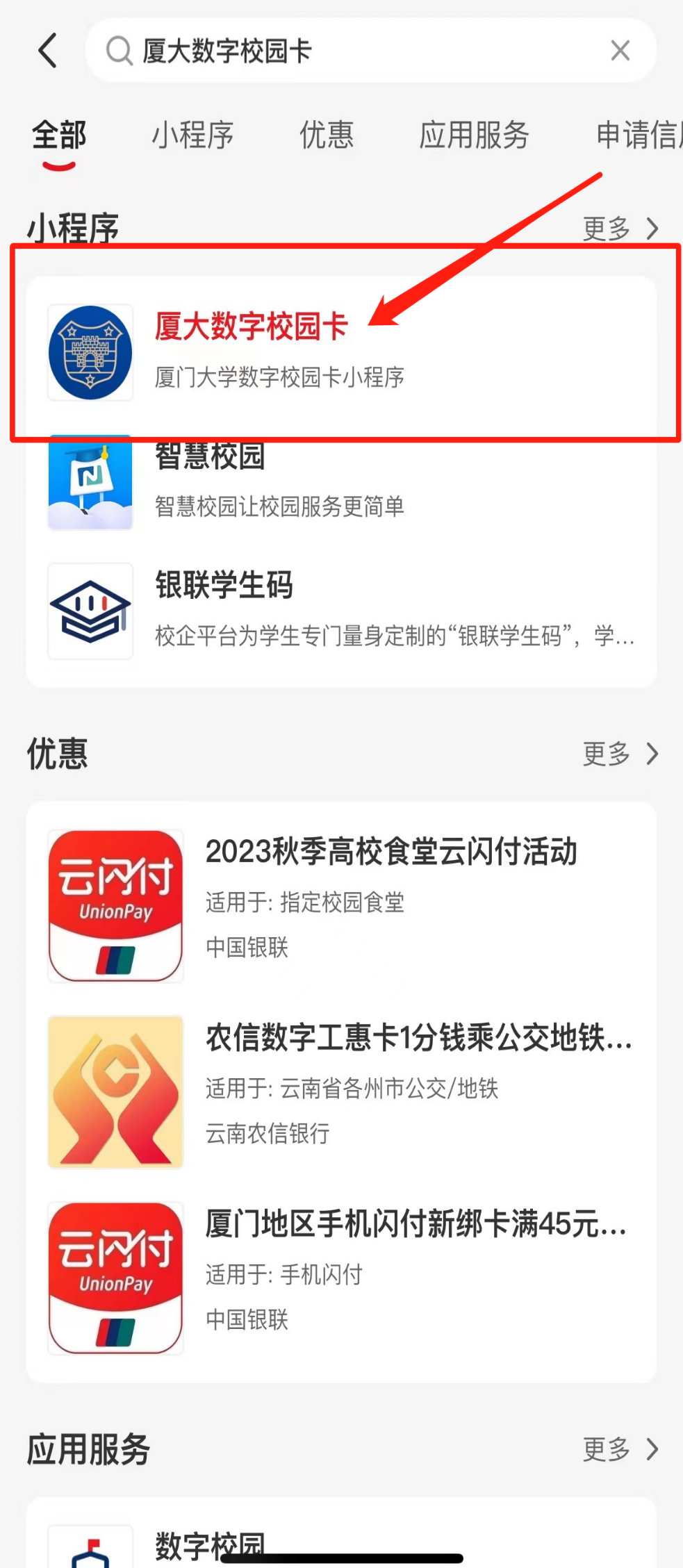
Task: Open the 厦大数字校园卡 mini program
Action: click(340, 351)
